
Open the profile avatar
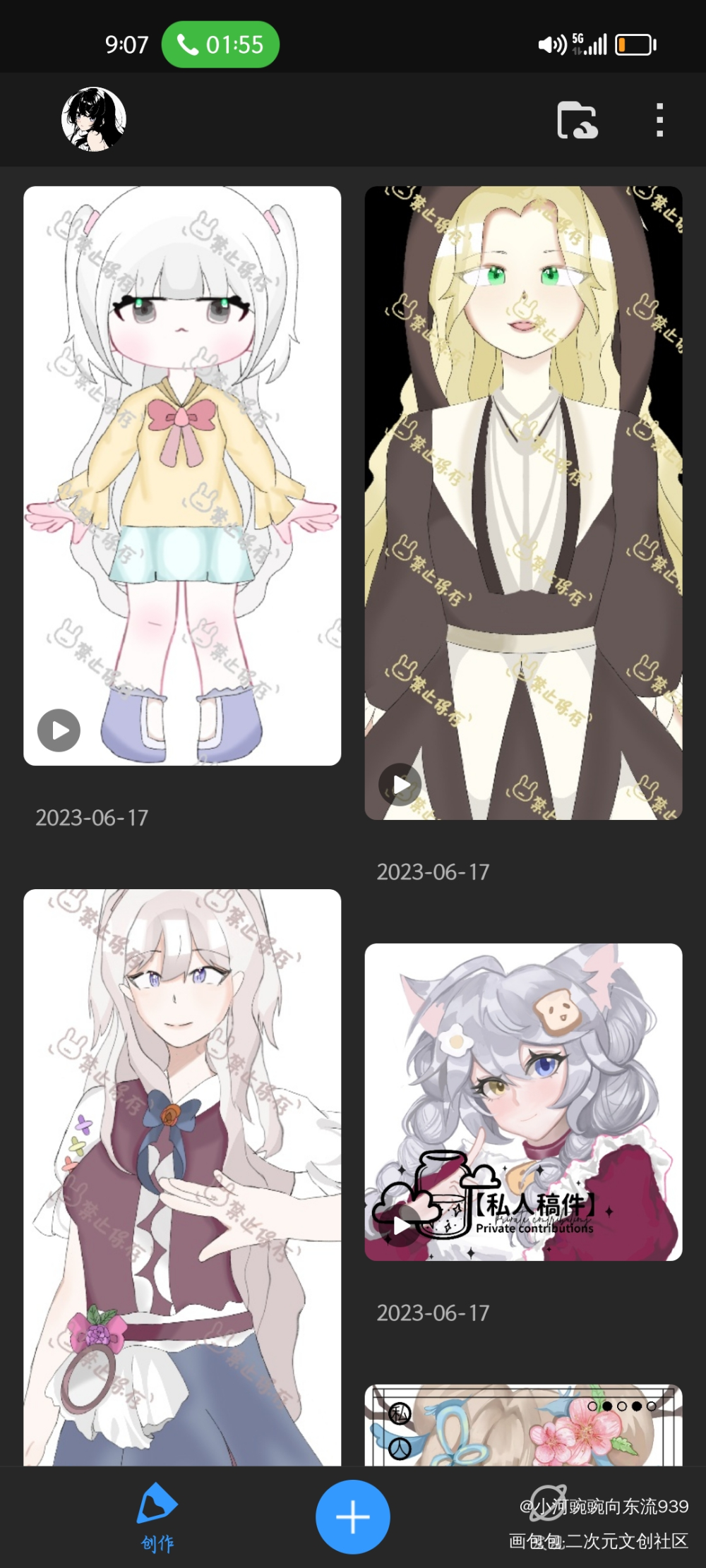94,119
